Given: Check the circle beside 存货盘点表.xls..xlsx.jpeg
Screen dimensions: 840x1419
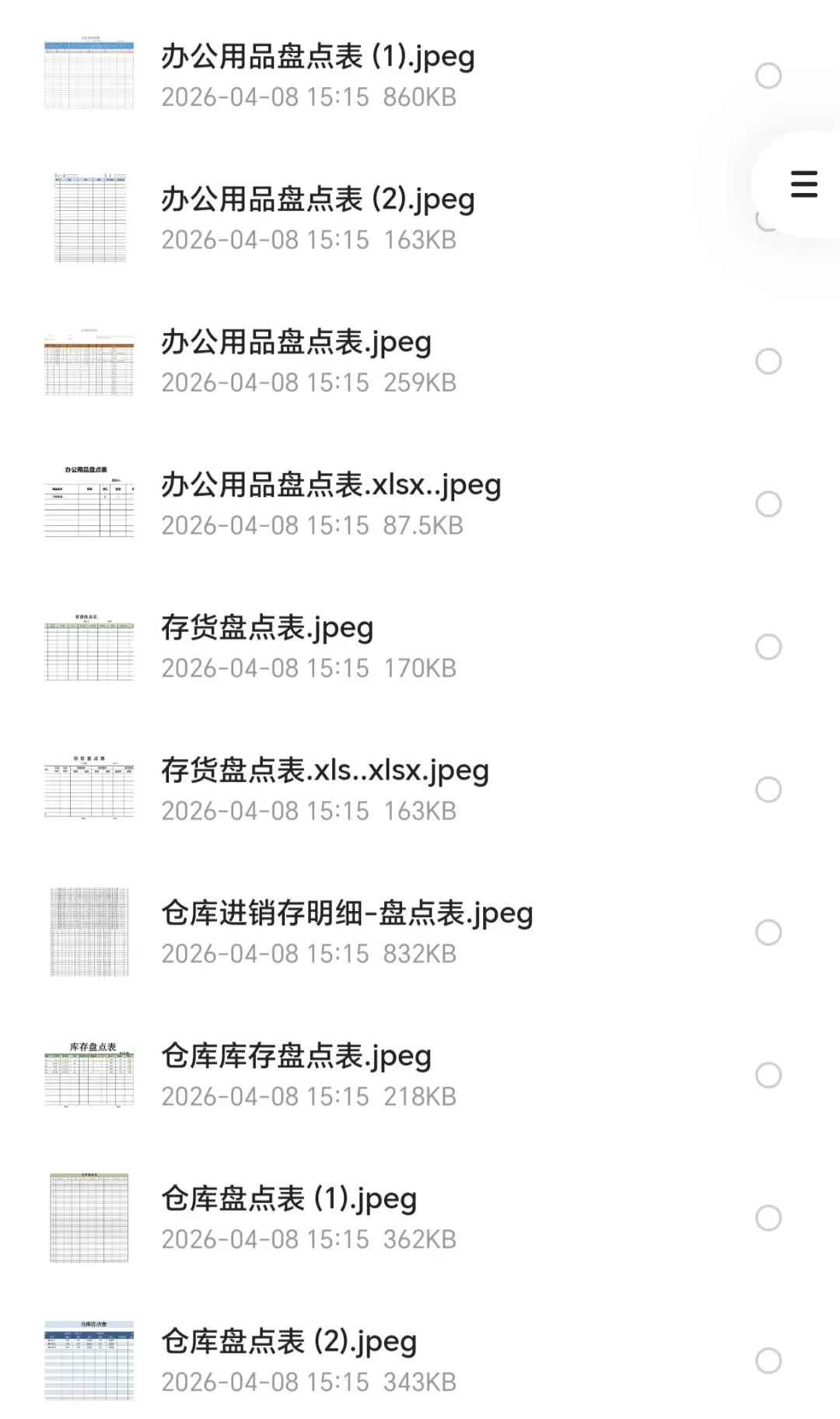Looking at the screenshot, I should (768, 790).
